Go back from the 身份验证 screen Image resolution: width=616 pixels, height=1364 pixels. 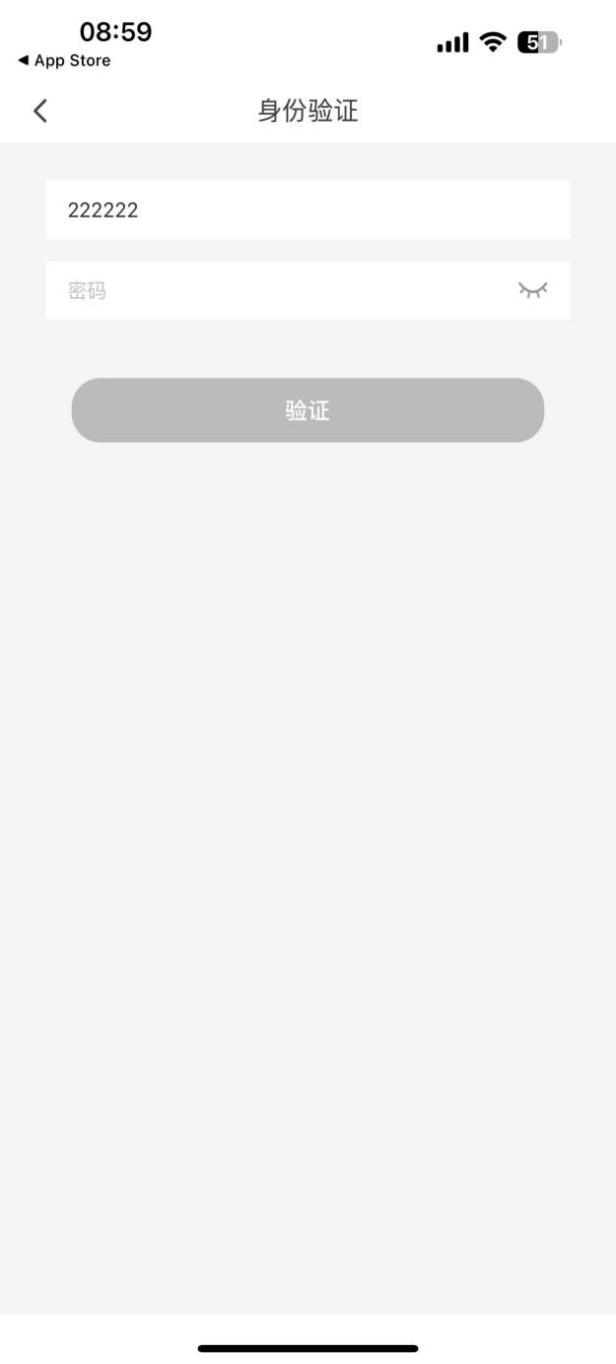(40, 111)
